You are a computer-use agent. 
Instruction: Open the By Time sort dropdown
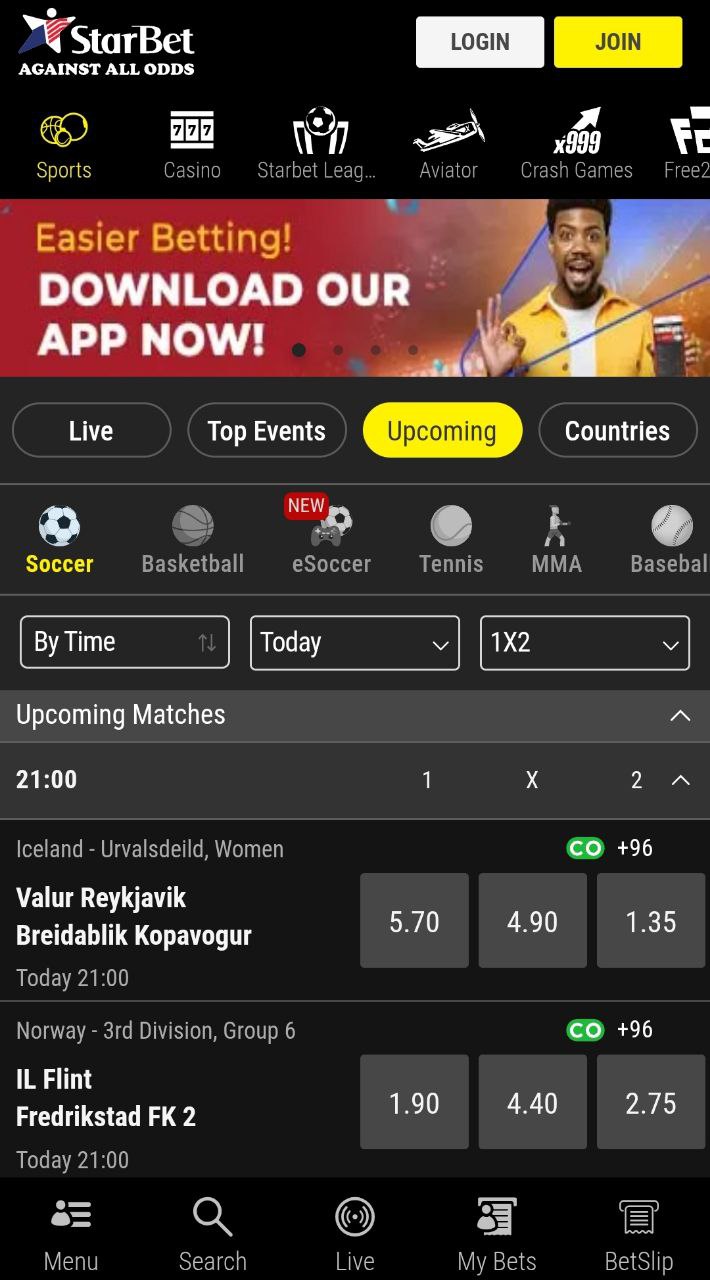(125, 642)
